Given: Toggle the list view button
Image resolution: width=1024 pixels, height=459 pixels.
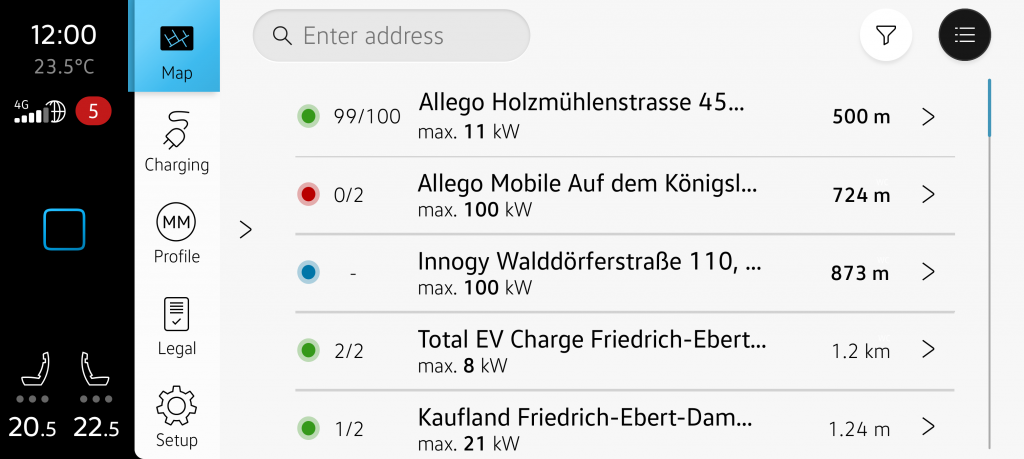Looking at the screenshot, I should [x=964, y=36].
